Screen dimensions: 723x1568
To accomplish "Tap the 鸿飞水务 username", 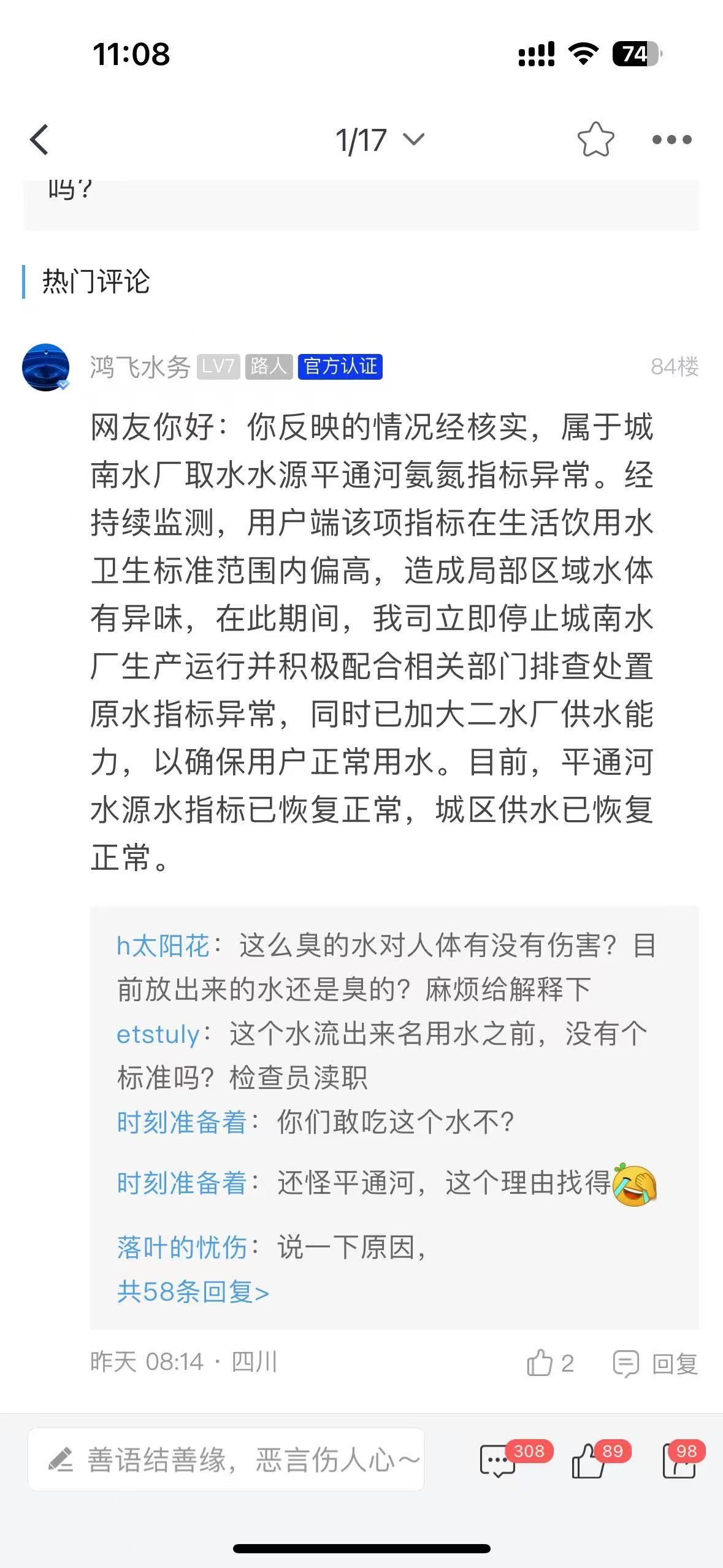I will 140,367.
